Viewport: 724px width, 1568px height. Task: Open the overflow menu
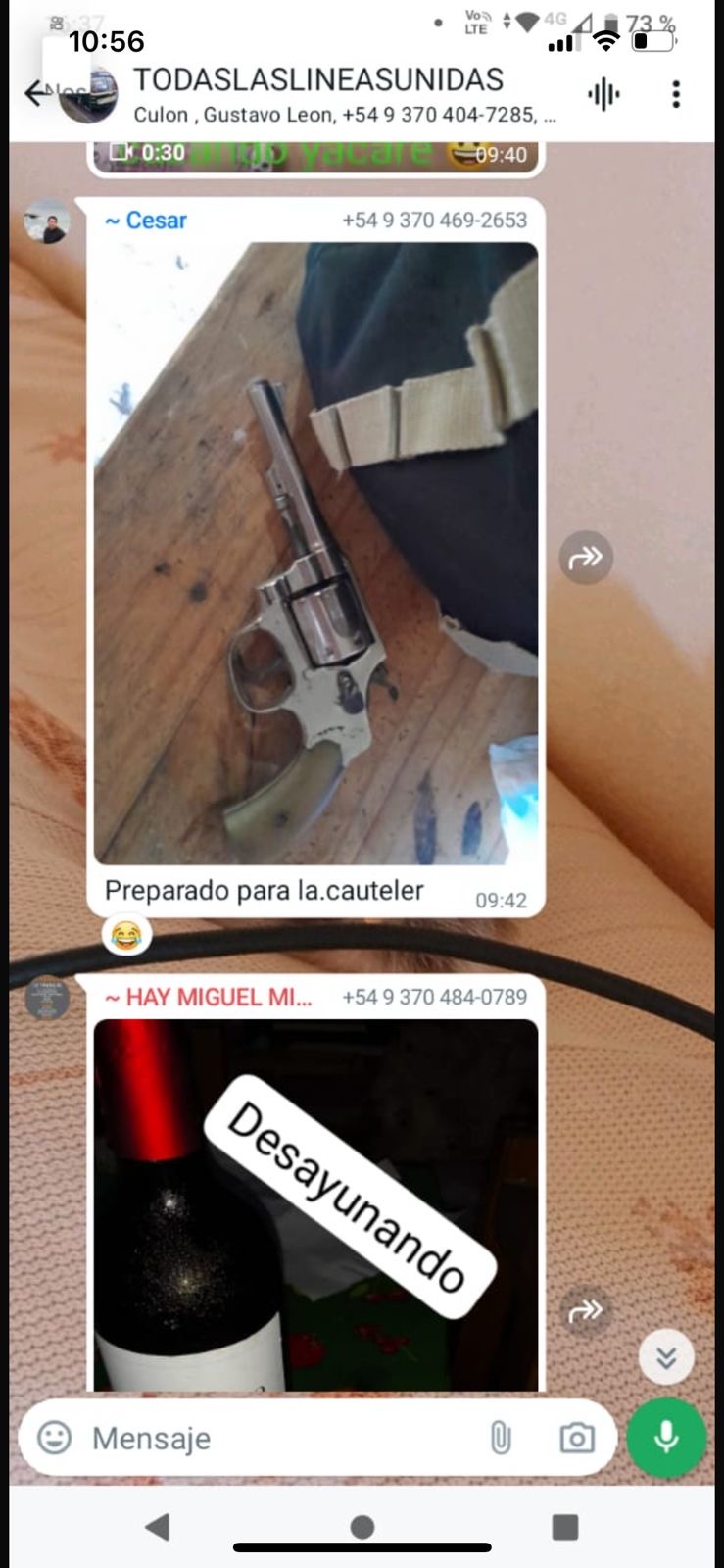(676, 94)
